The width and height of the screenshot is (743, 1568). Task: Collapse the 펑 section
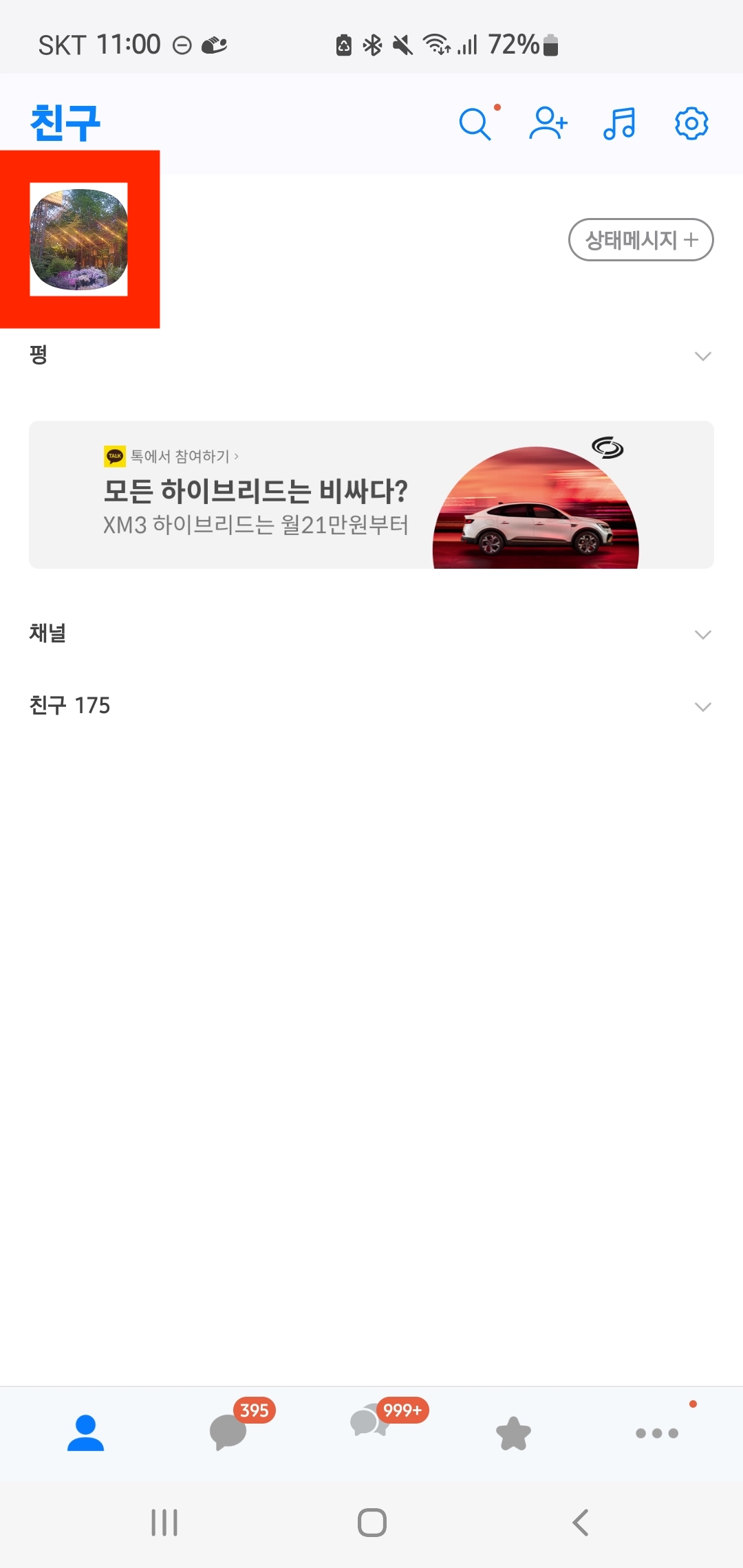(702, 356)
